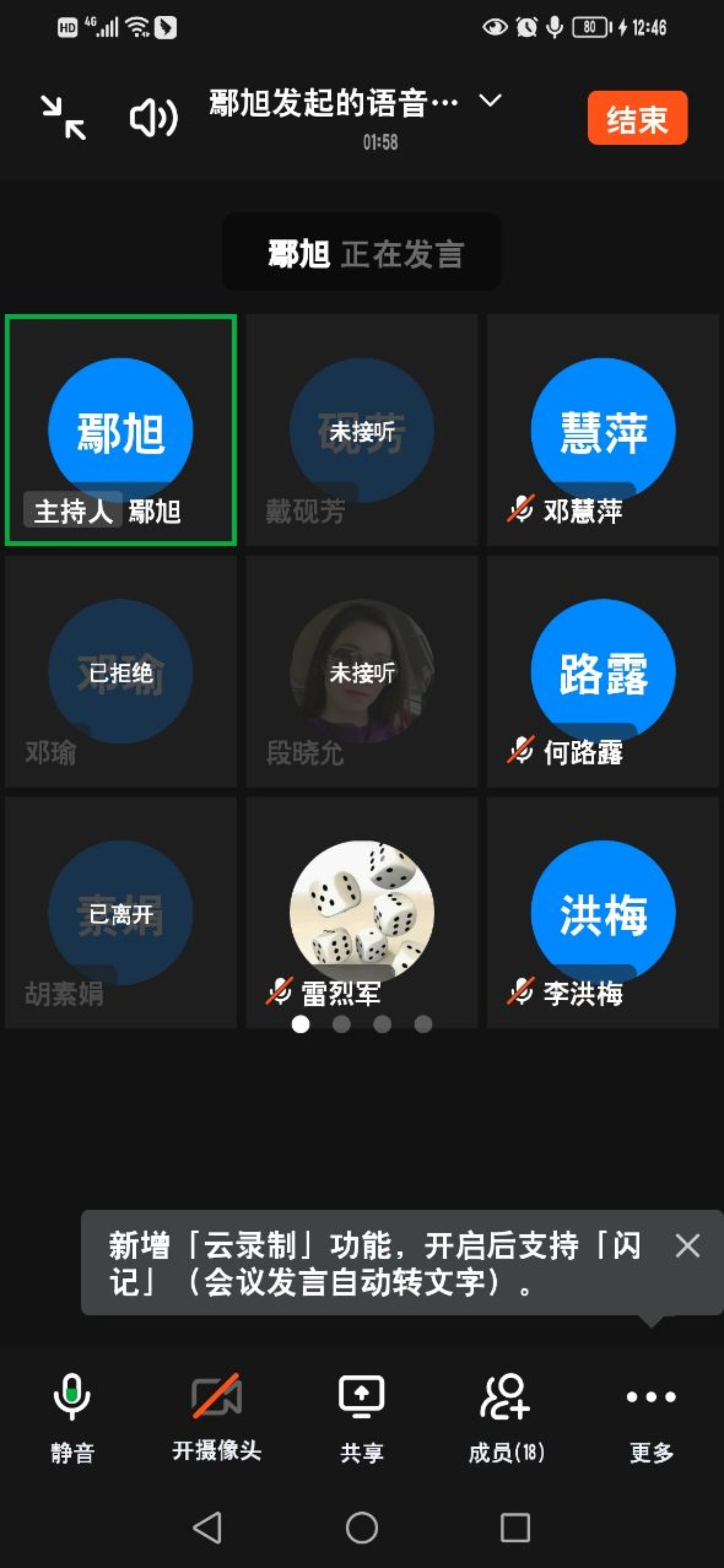The width and height of the screenshot is (724, 1568).
Task: Select 邓慧萍's participant tile
Action: pyautogui.click(x=602, y=430)
